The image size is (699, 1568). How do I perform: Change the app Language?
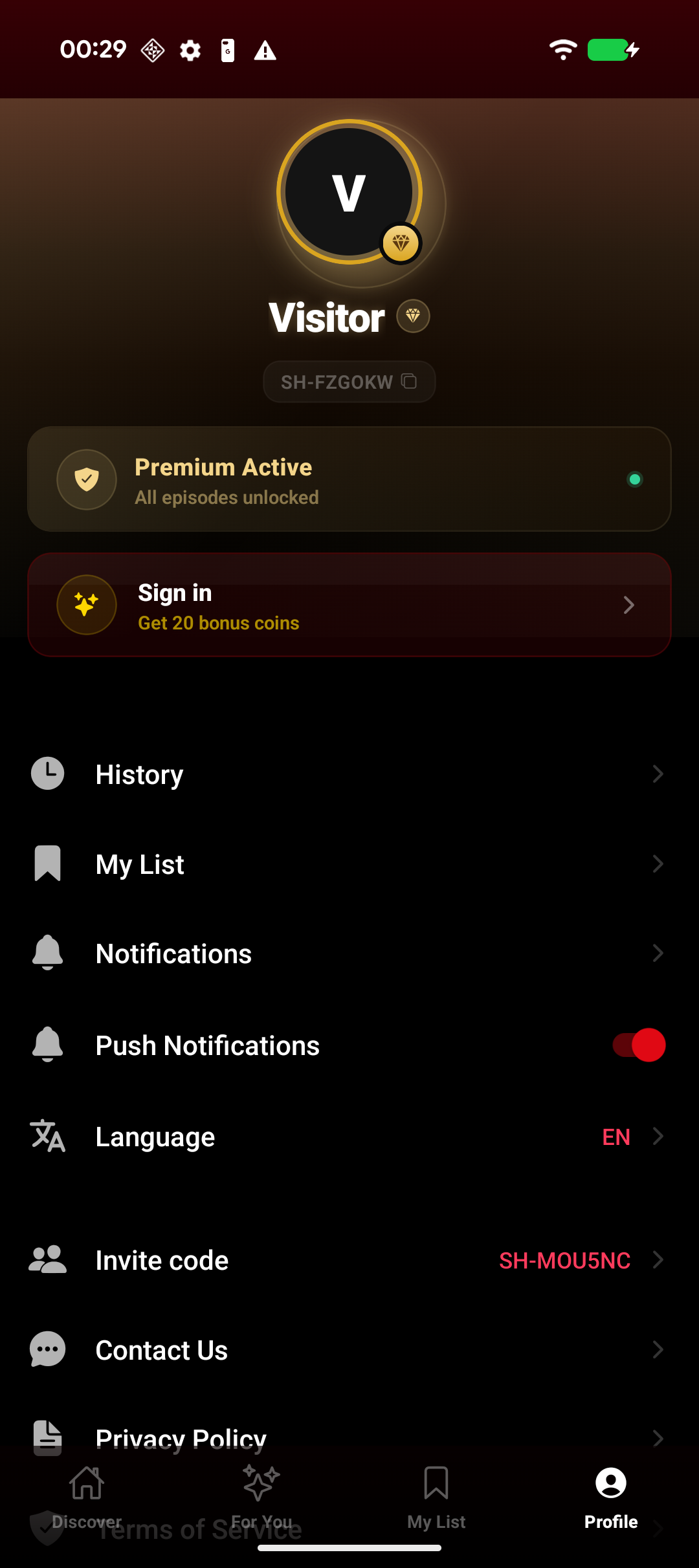point(349,1137)
